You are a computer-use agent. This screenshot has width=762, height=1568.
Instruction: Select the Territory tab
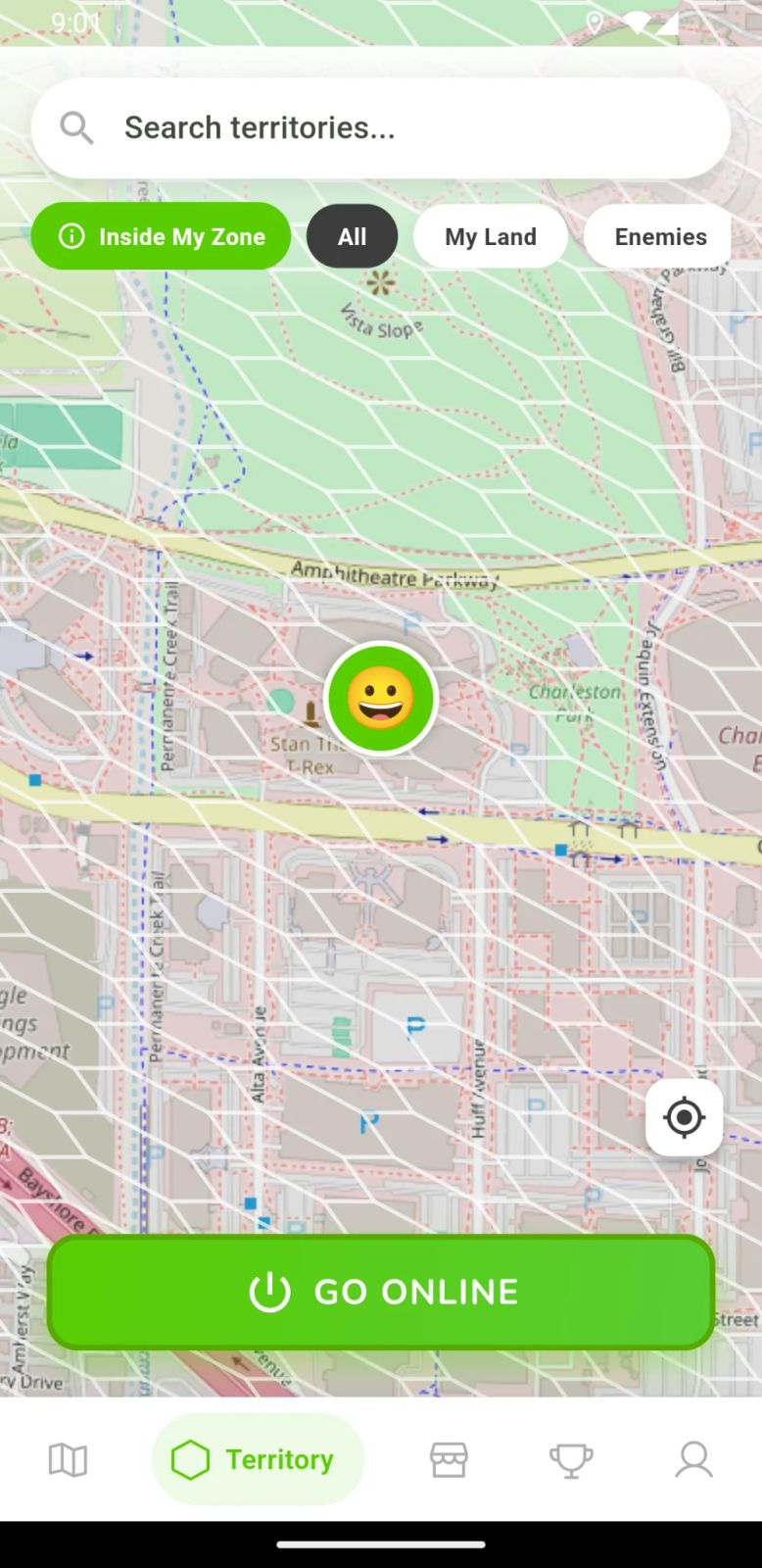(x=258, y=1460)
